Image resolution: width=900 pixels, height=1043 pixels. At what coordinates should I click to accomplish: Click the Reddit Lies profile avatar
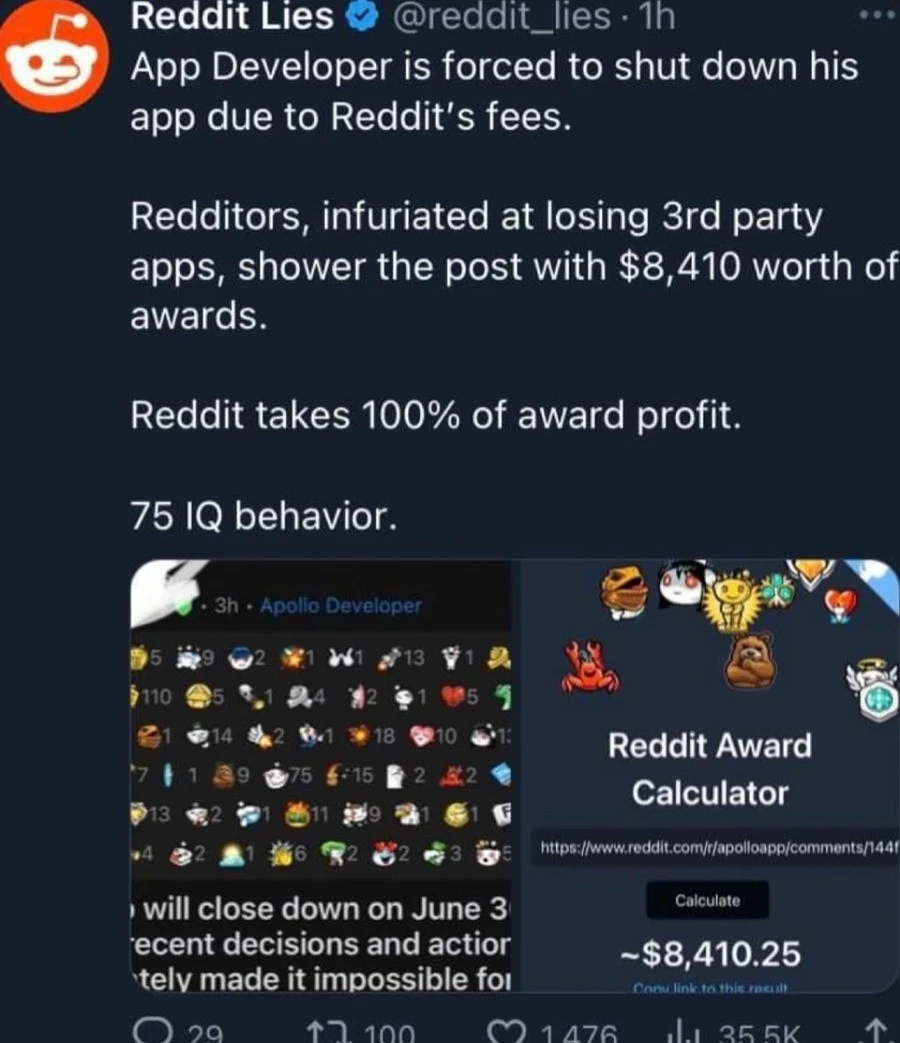point(54,54)
